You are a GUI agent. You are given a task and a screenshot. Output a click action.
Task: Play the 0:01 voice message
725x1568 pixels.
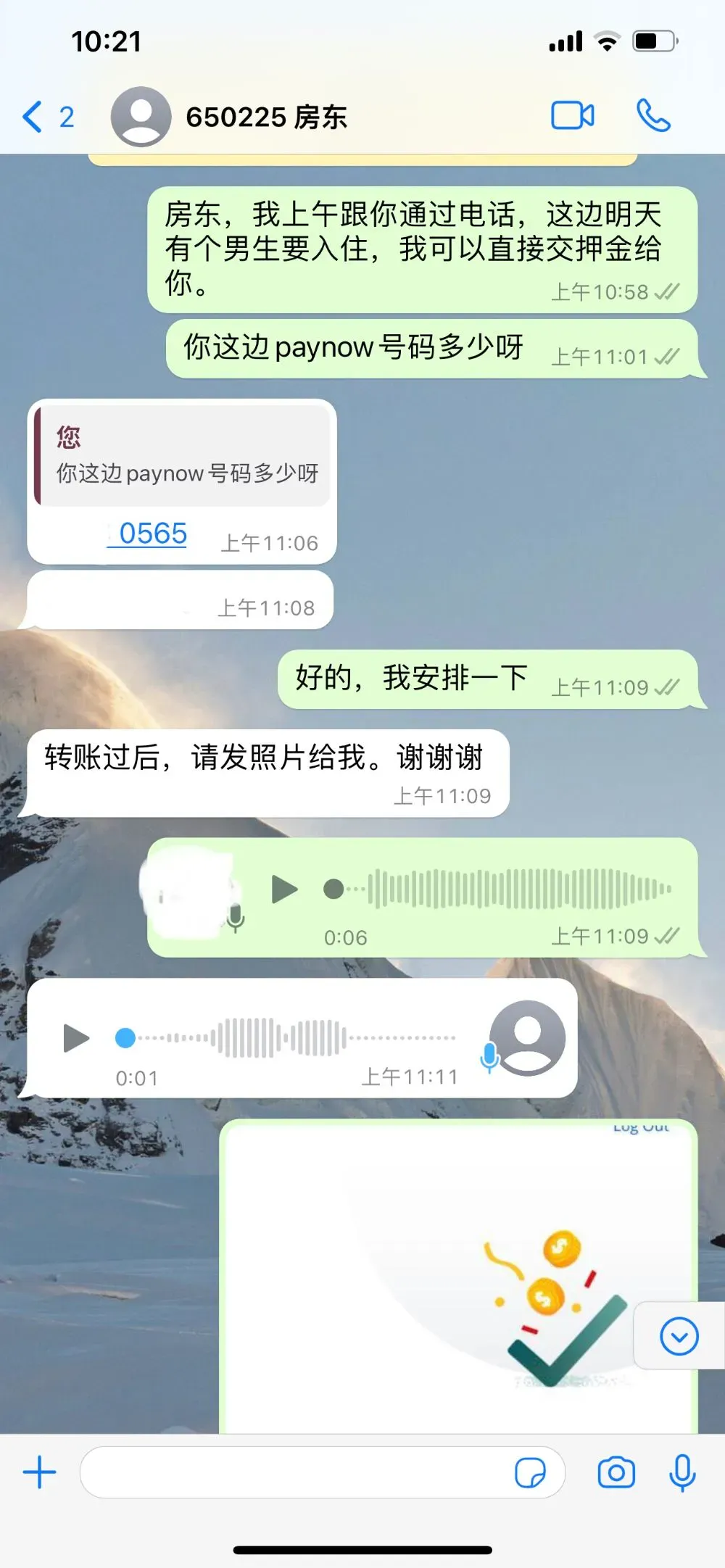click(x=76, y=1038)
